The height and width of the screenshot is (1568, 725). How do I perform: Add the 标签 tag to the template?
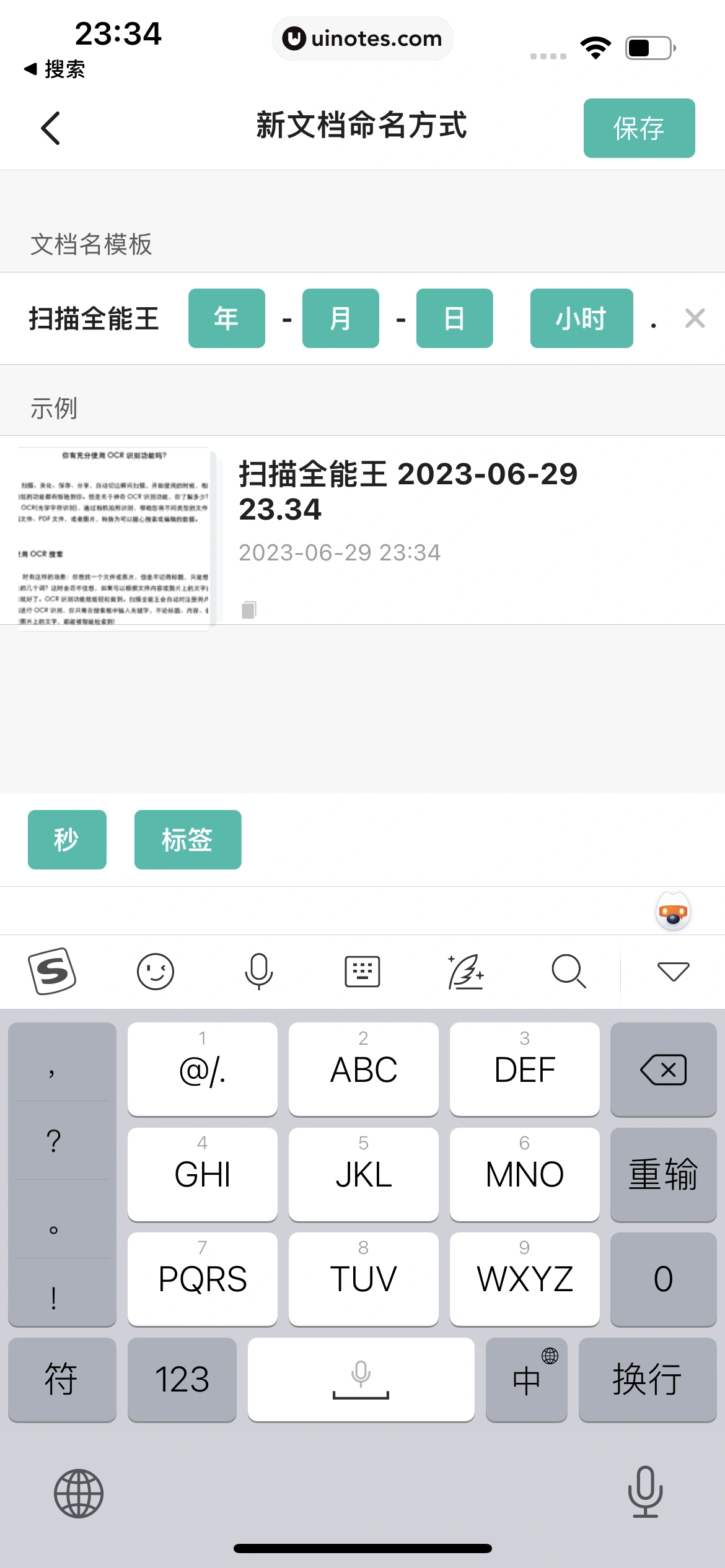coord(187,839)
